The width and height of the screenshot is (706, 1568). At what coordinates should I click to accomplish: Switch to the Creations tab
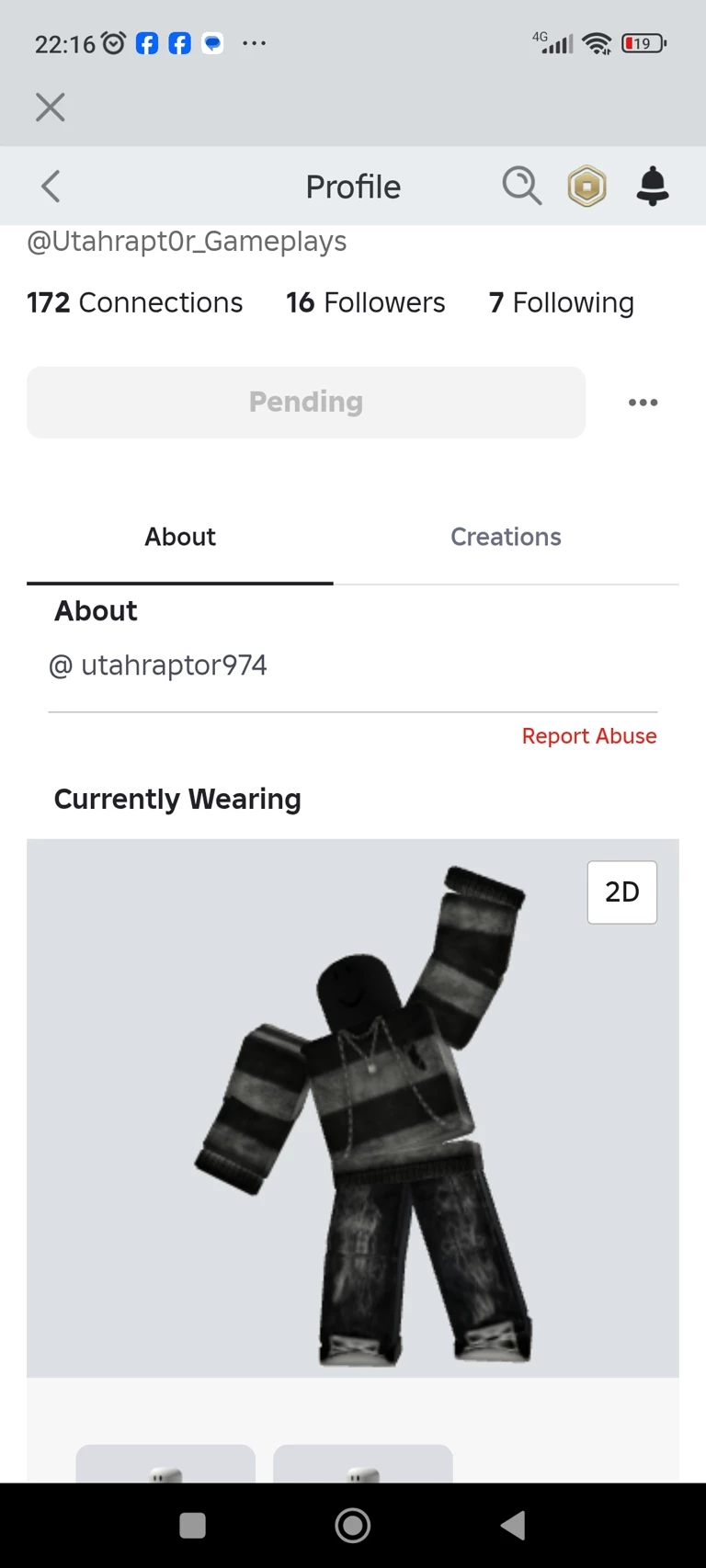(x=506, y=537)
